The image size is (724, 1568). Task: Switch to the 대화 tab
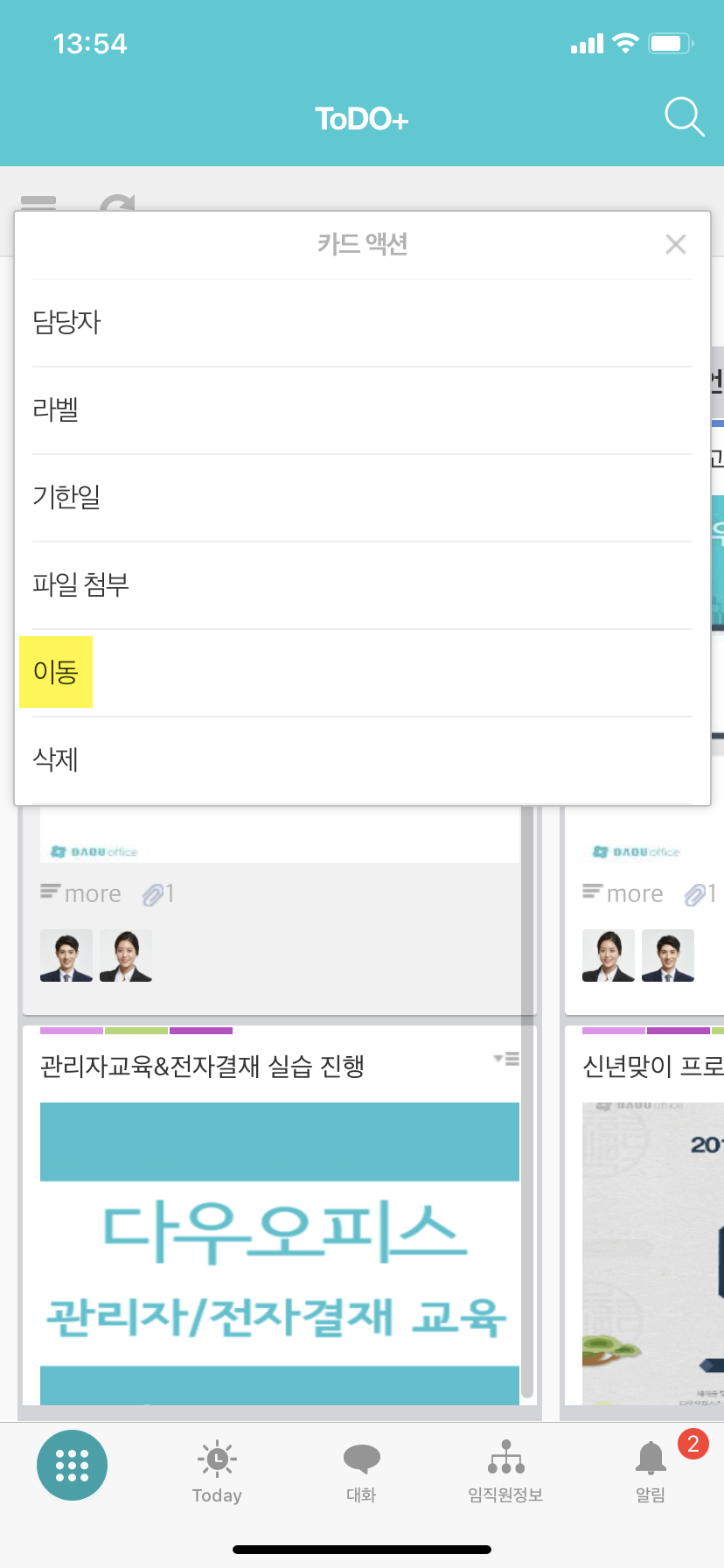(x=361, y=1472)
